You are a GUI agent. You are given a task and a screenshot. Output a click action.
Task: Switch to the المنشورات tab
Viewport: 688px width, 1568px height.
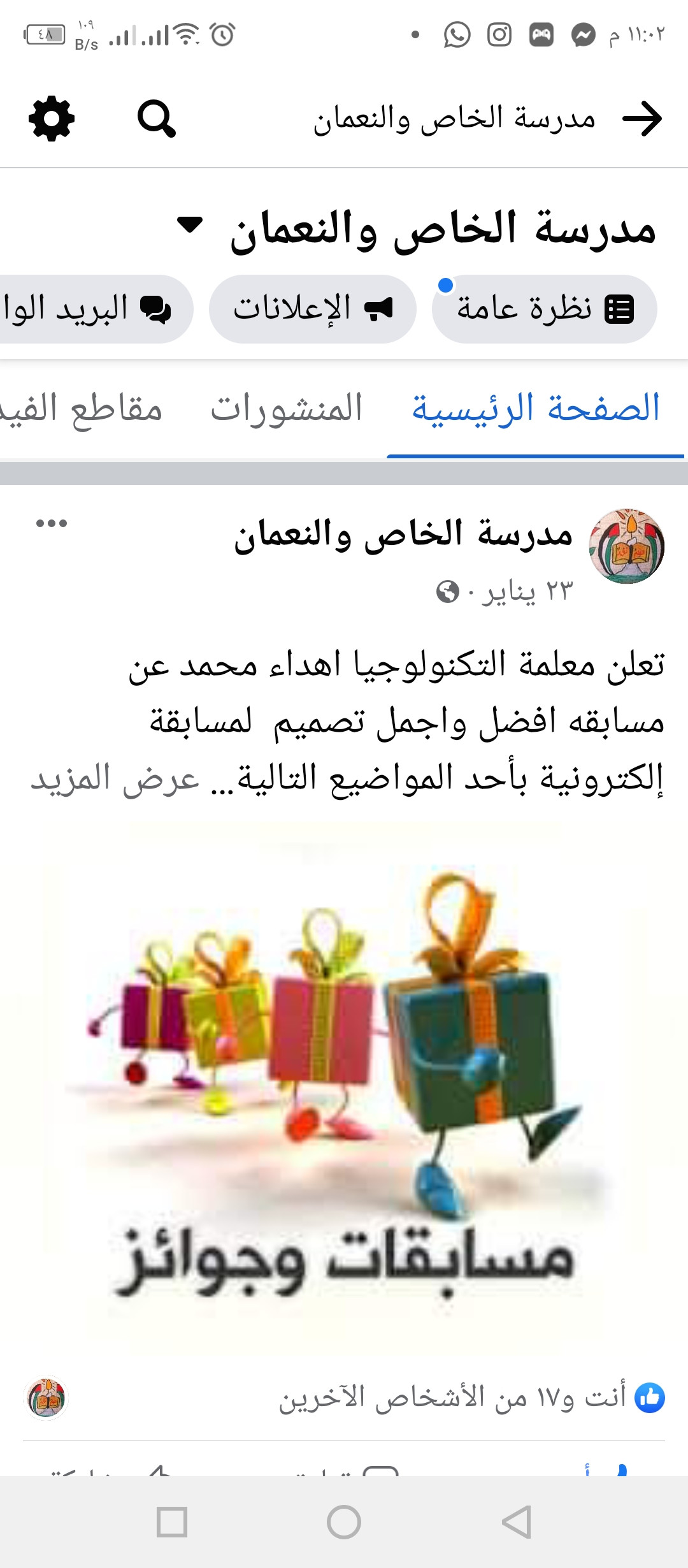pos(287,409)
